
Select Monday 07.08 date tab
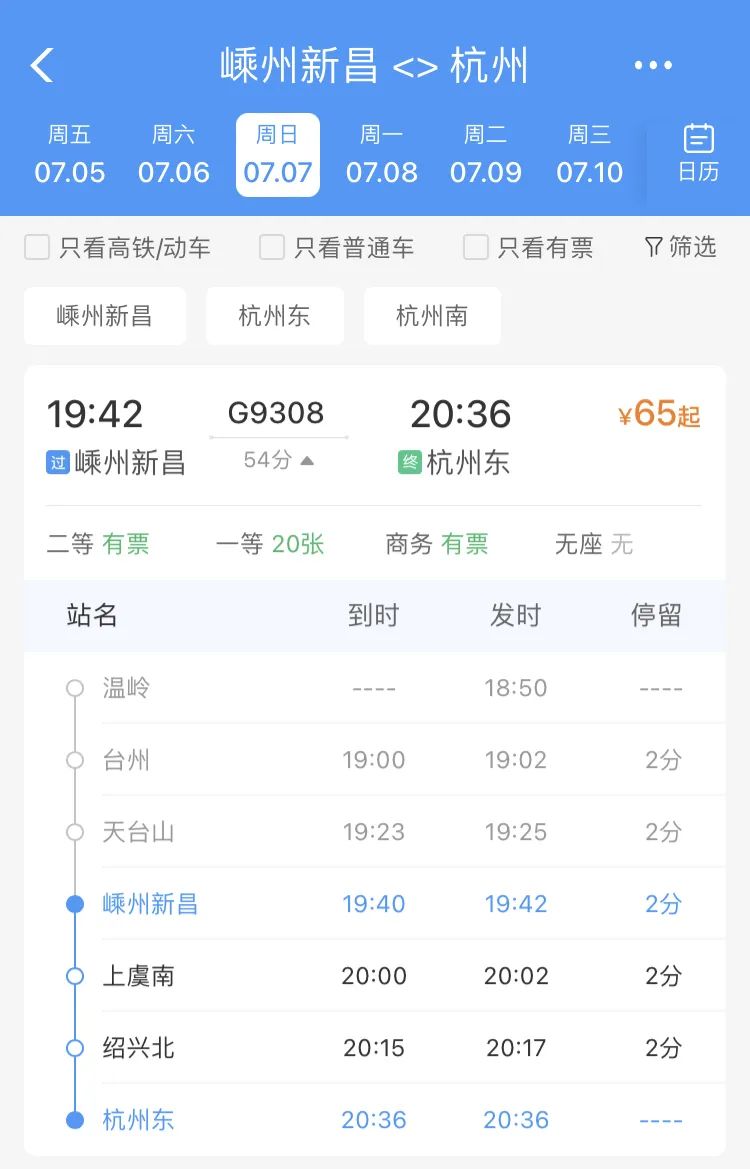coord(381,155)
